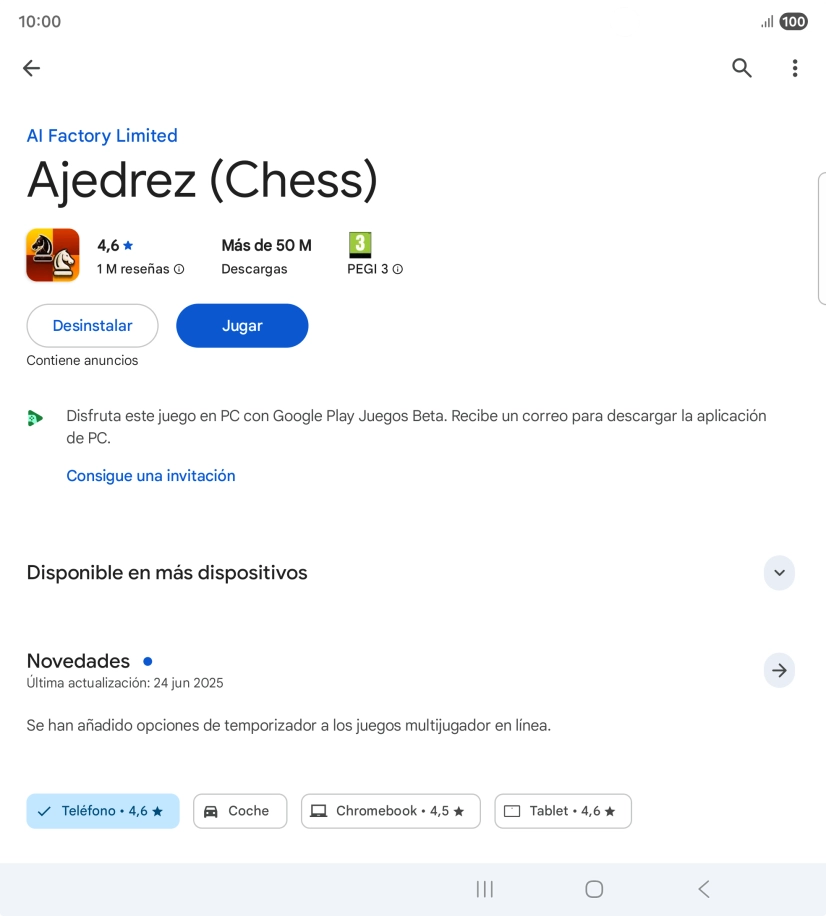Tap the Ajedrez (Chess) app icon
The image size is (826, 916).
click(52, 254)
